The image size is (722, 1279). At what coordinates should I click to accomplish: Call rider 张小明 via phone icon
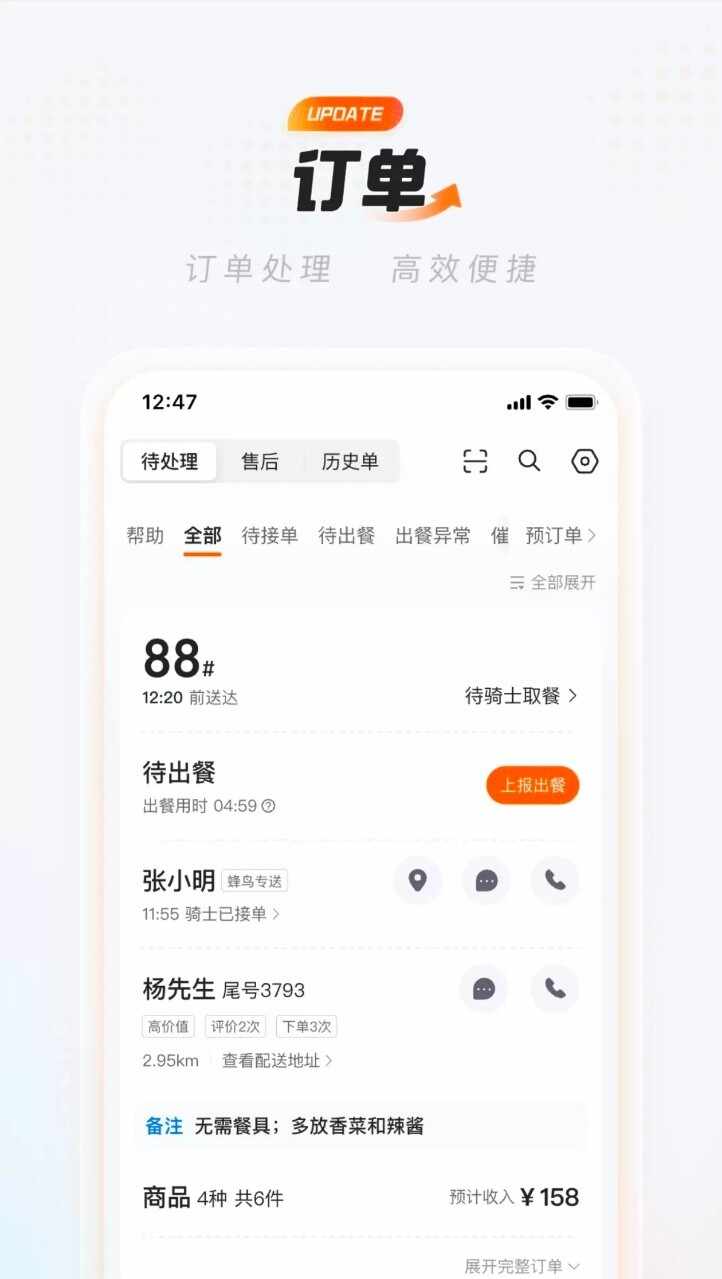coord(555,881)
